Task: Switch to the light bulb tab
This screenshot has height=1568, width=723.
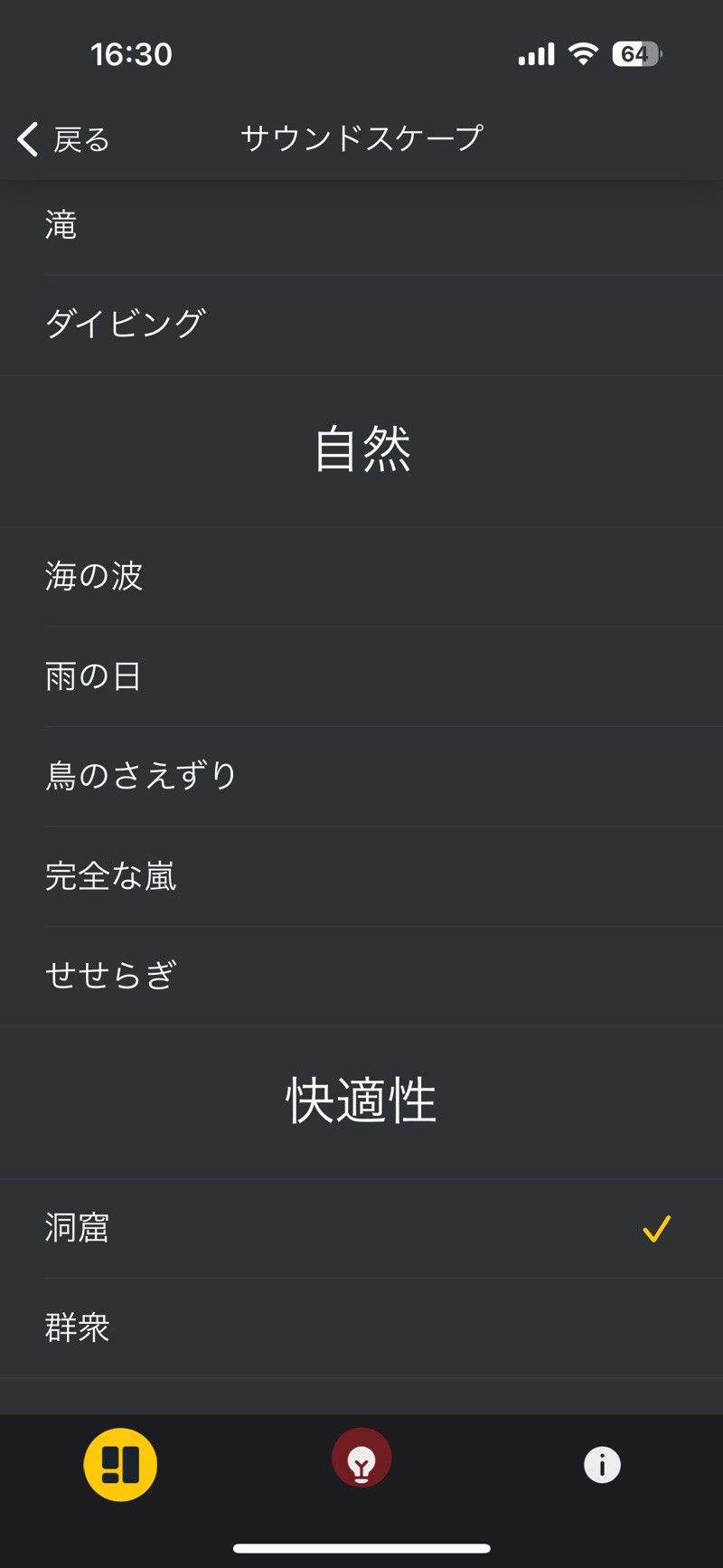Action: [361, 1459]
